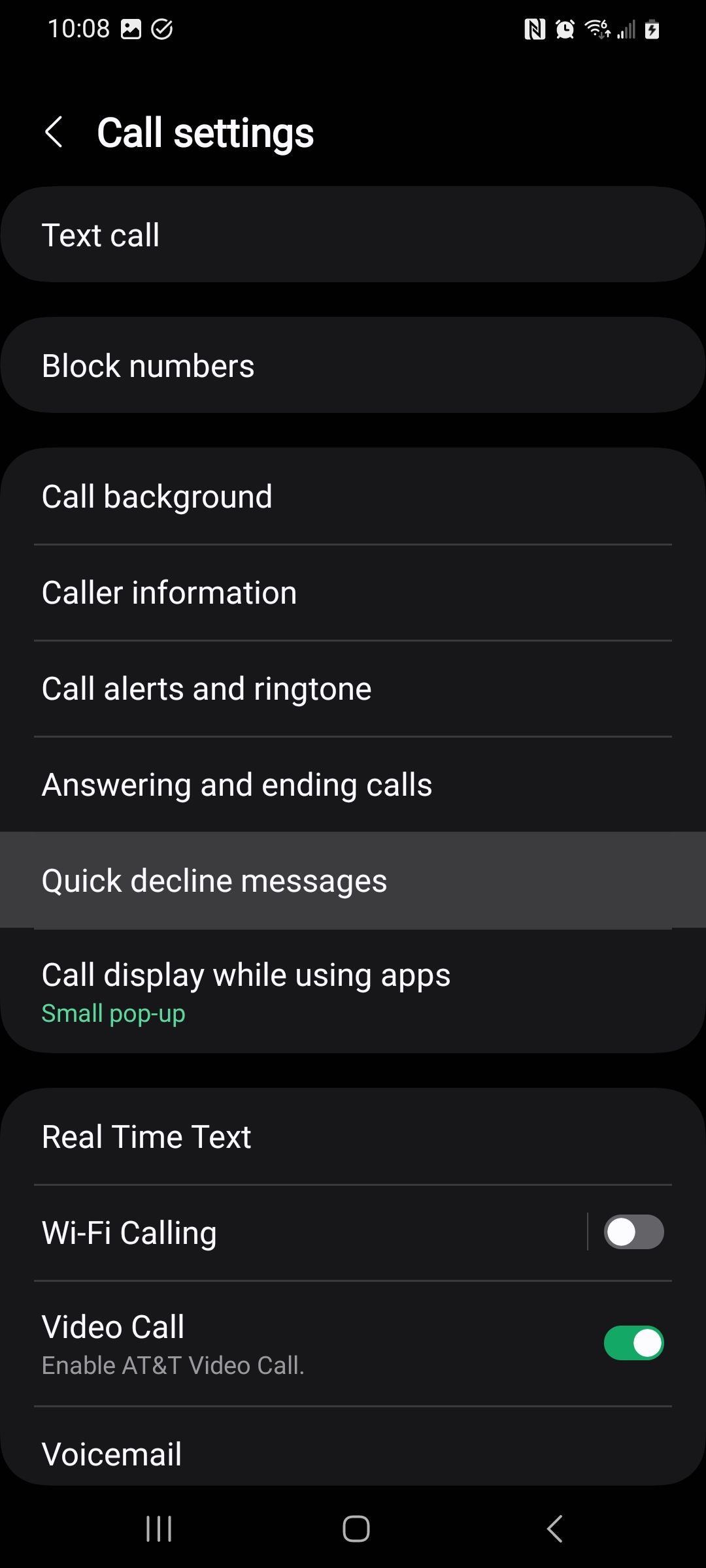This screenshot has height=1568, width=706.
Task: Open Block numbers
Action: 353,366
